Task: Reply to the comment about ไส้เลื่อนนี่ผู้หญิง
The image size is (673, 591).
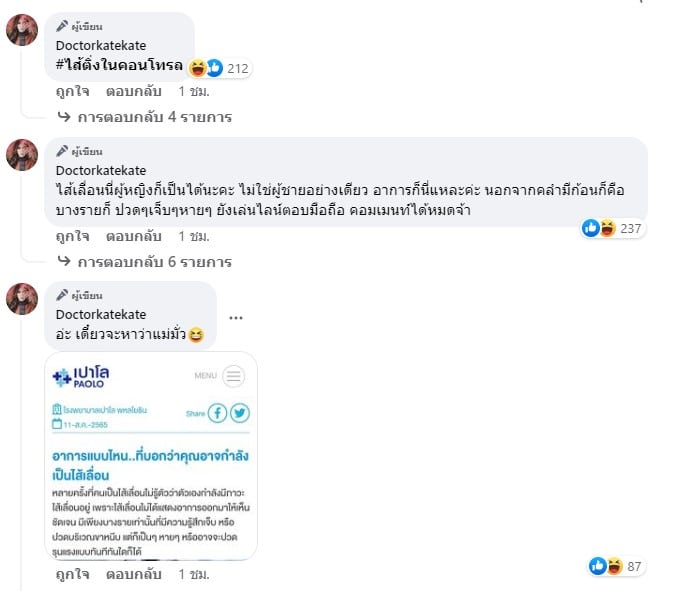Action: point(133,237)
